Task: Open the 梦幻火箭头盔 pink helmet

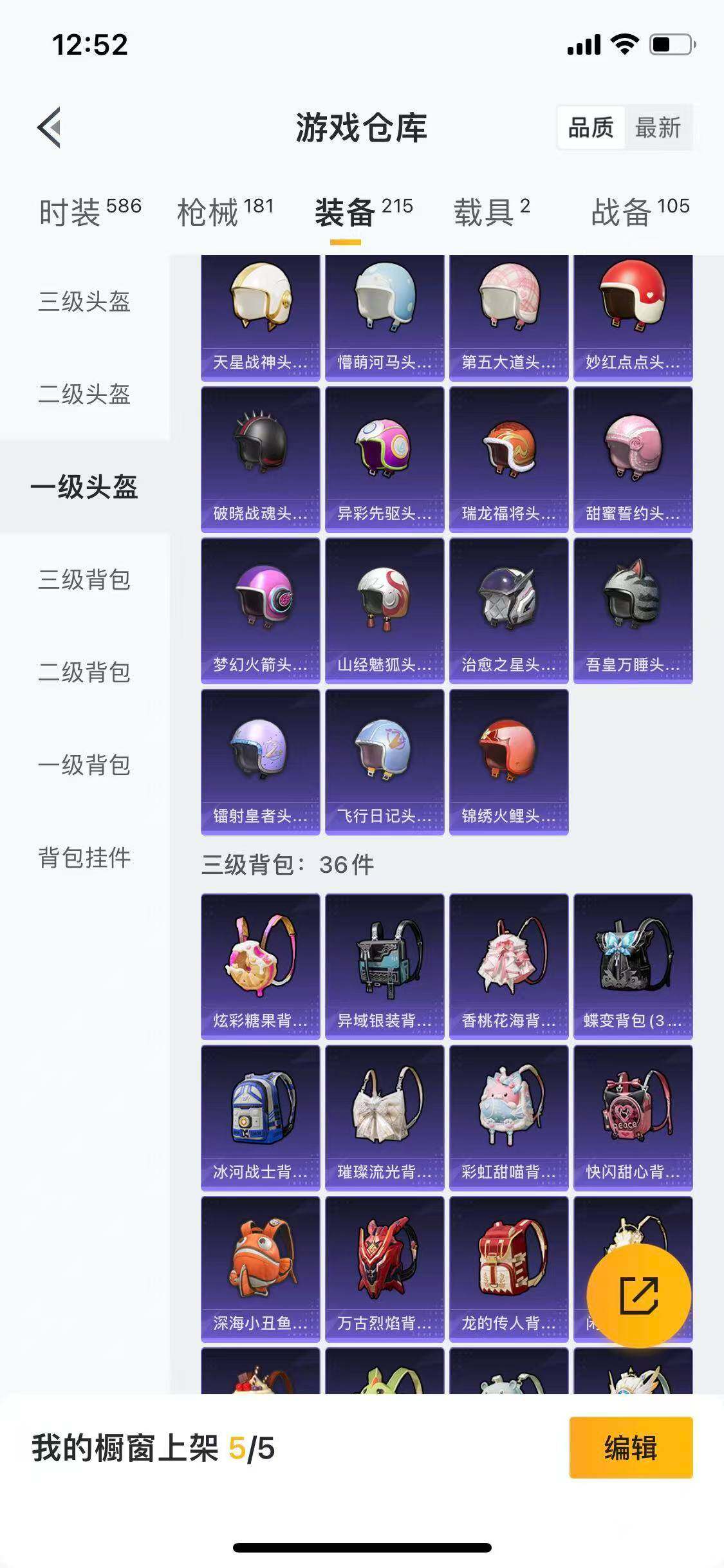Action: (259, 608)
